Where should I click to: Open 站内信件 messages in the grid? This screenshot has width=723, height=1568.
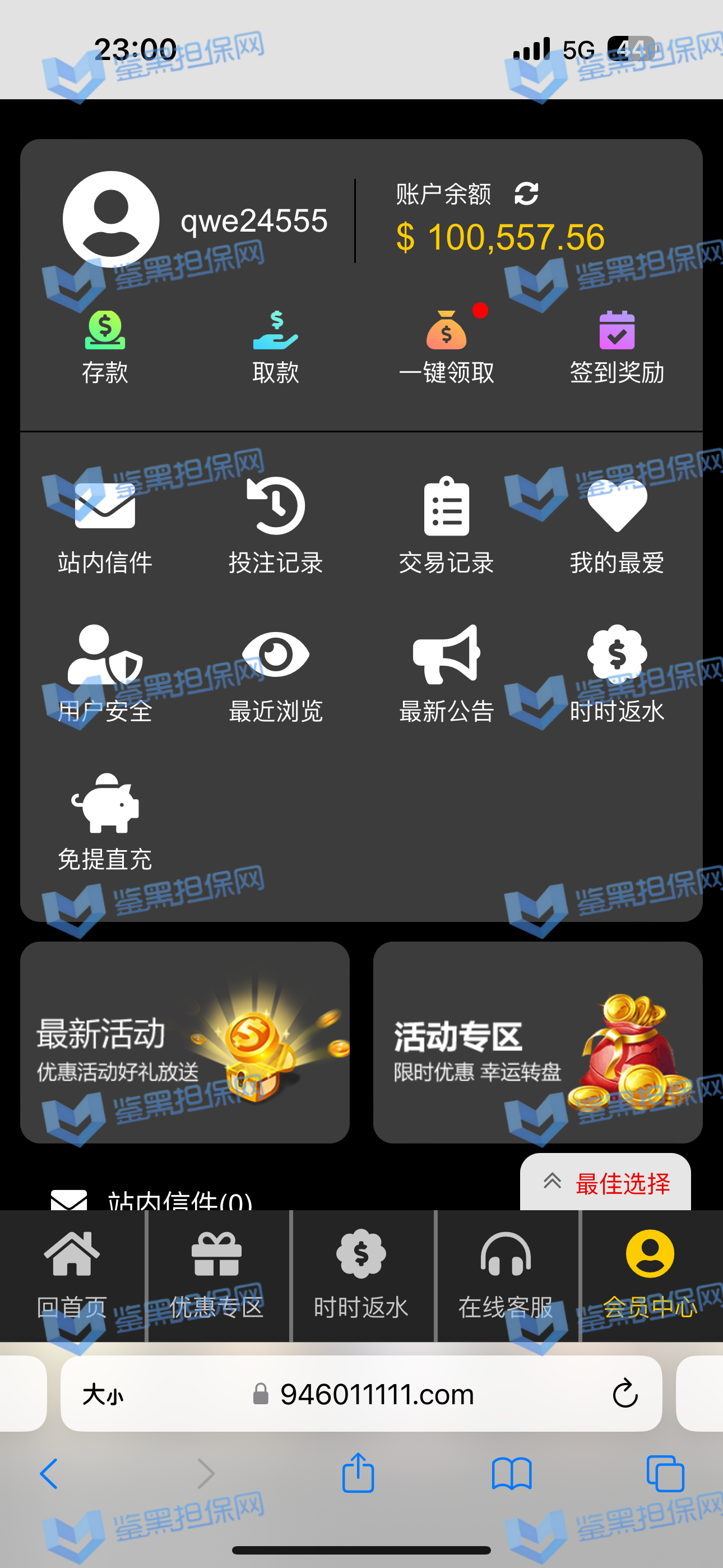(105, 525)
